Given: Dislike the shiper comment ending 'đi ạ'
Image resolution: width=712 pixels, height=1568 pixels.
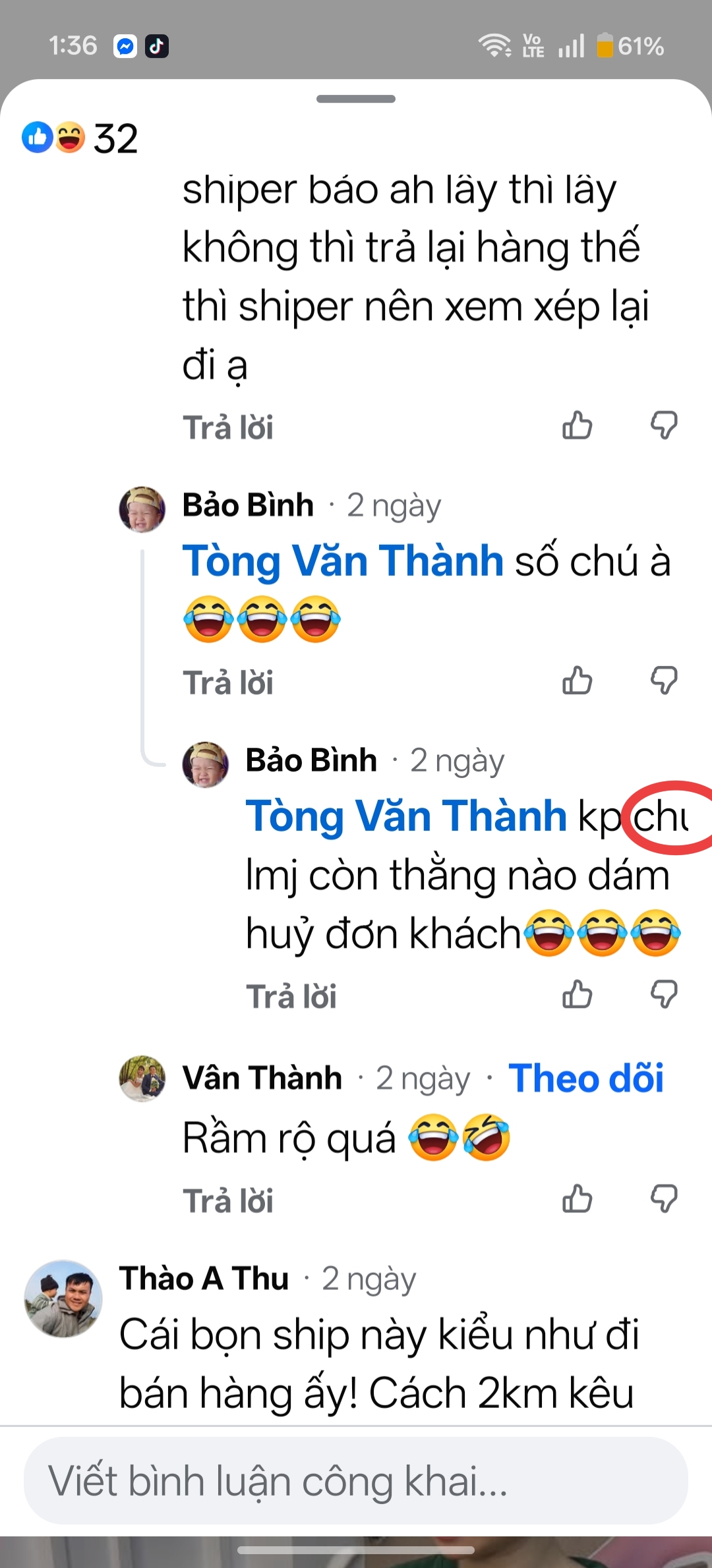Looking at the screenshot, I should [664, 426].
